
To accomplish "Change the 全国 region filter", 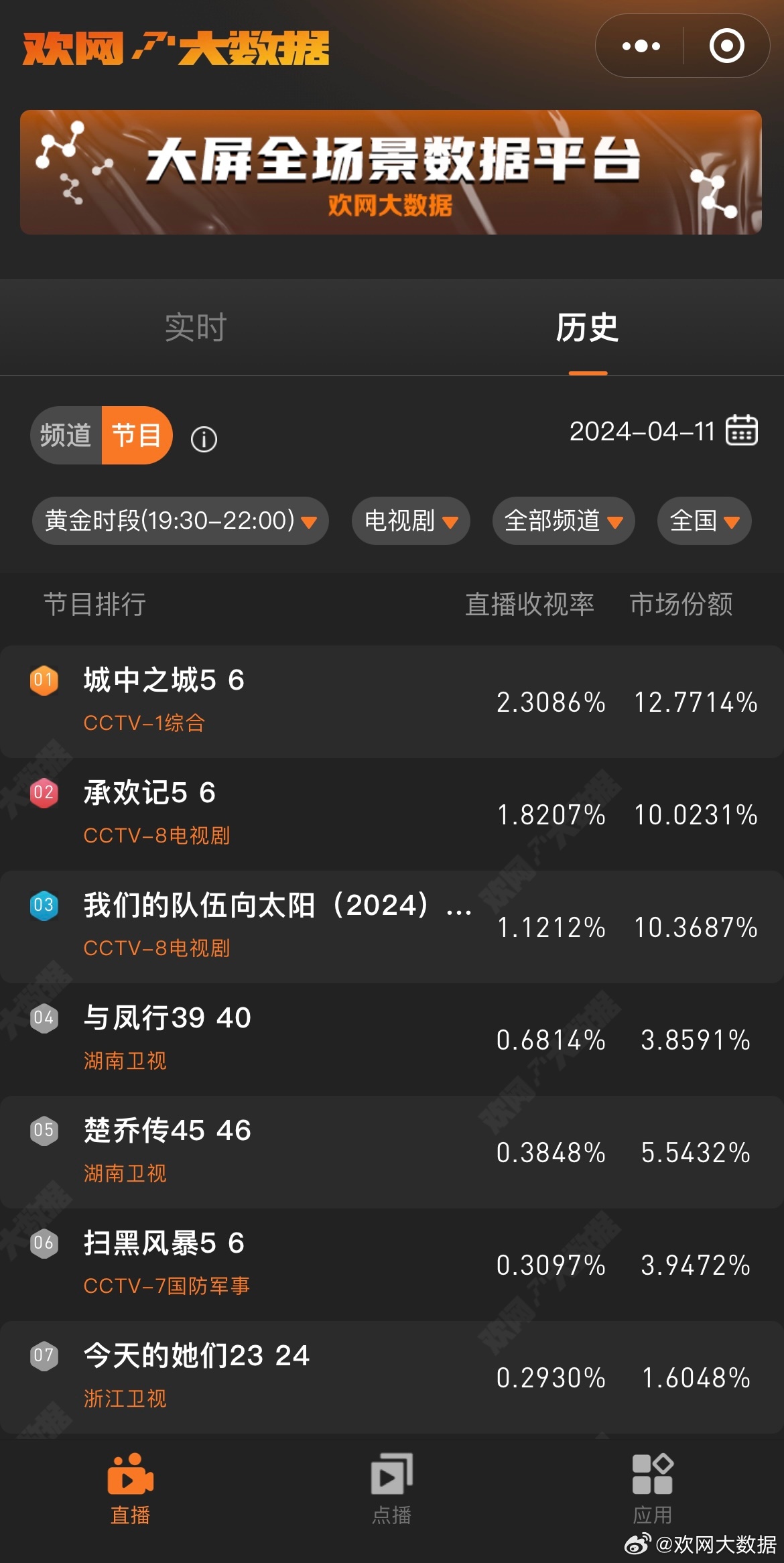I will (x=704, y=521).
